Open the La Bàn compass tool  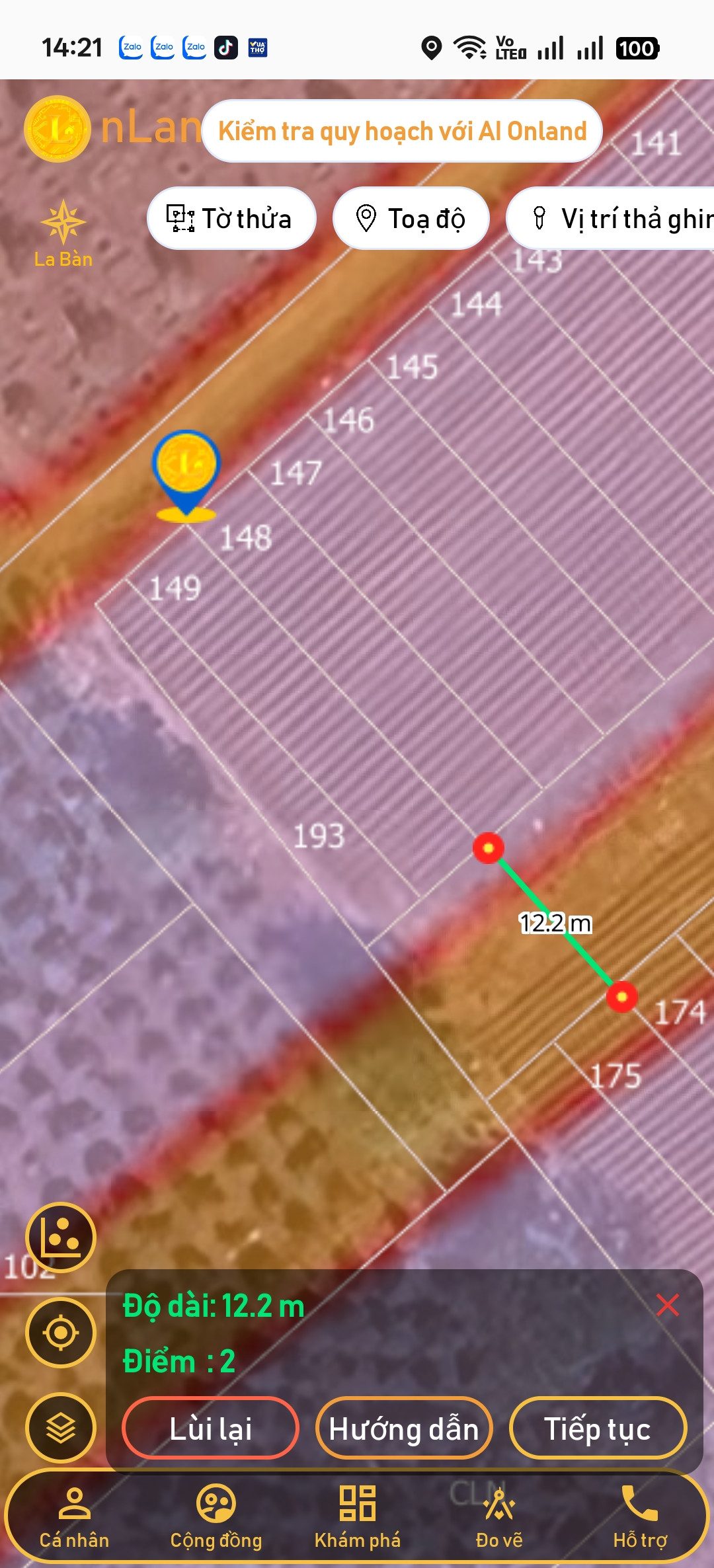coord(63,234)
